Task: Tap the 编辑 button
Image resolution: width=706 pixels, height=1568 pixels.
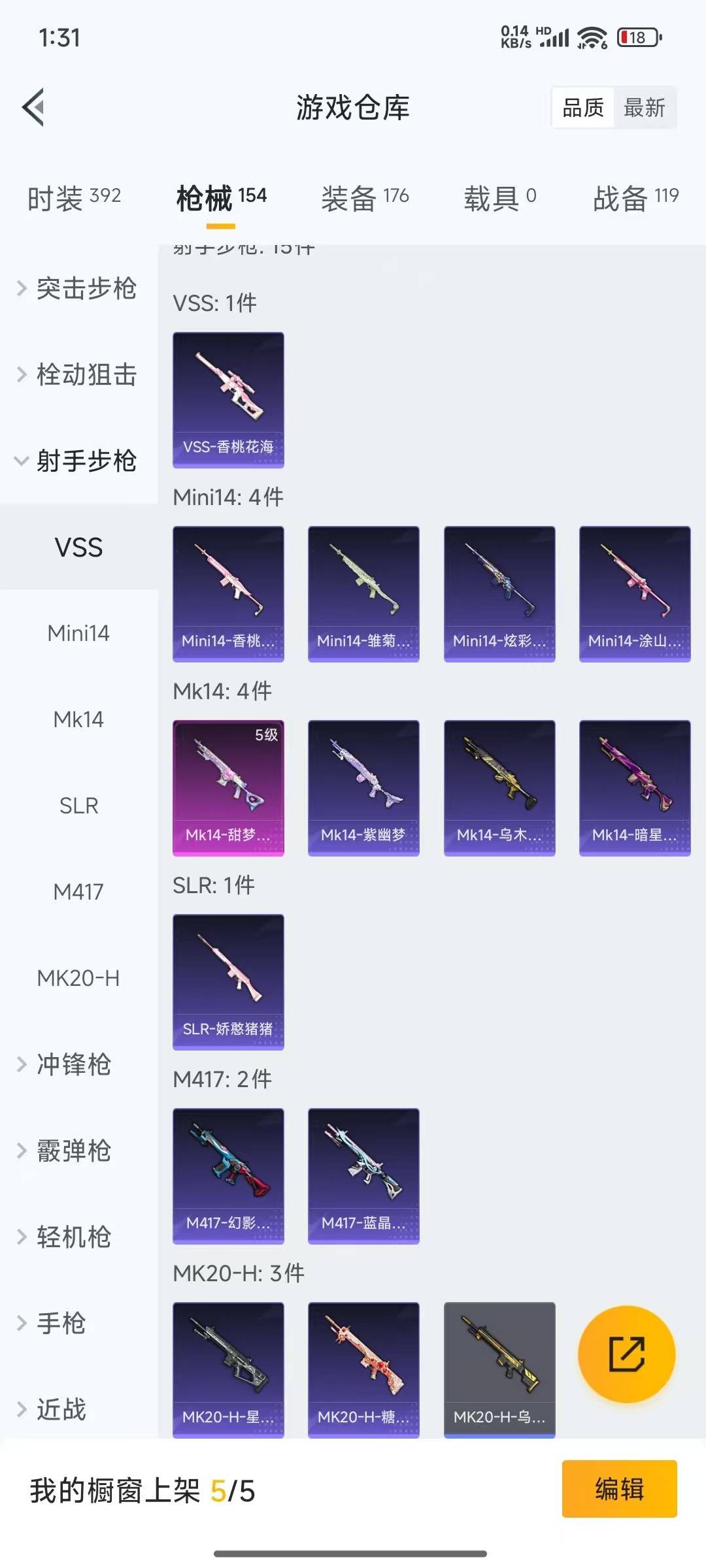Action: 619,1490
